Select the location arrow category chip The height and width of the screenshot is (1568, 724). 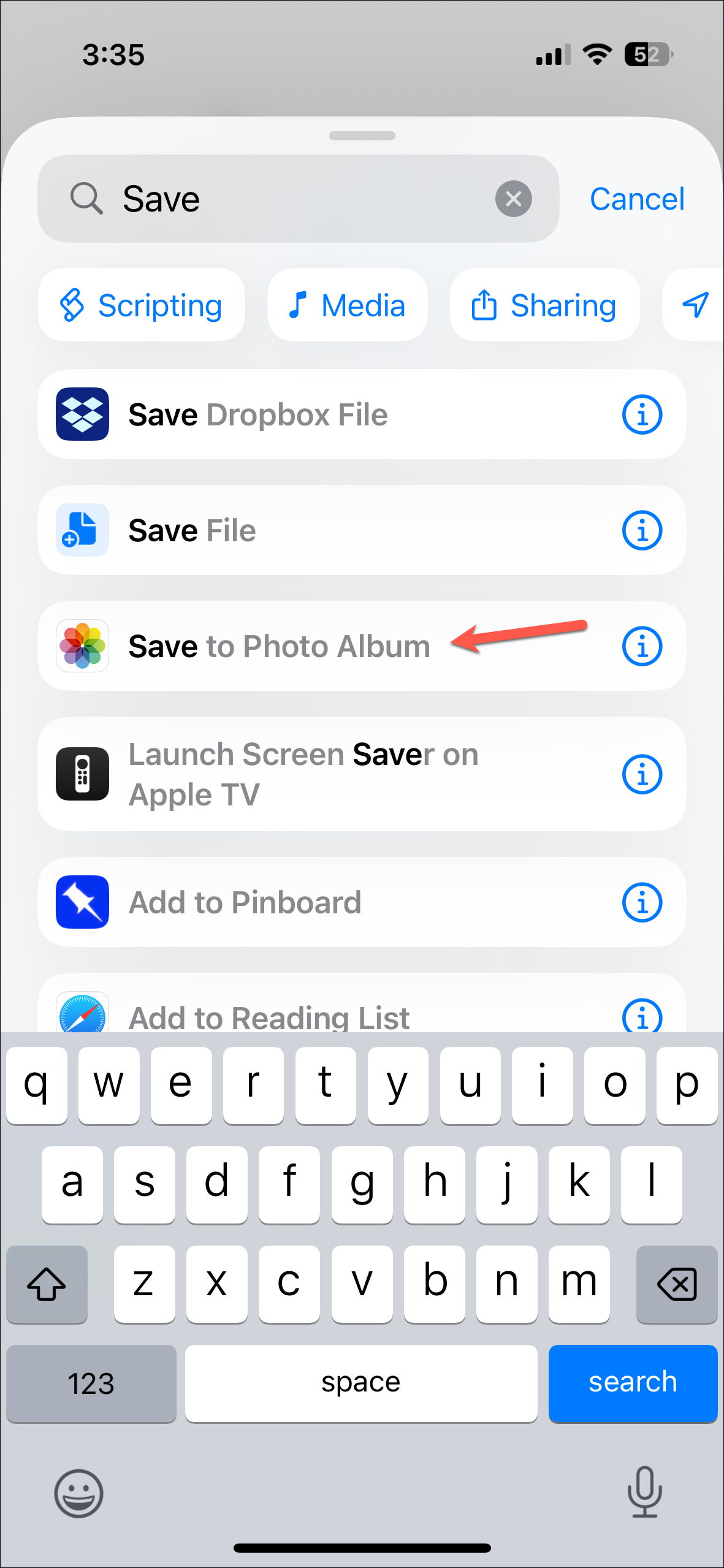click(695, 305)
